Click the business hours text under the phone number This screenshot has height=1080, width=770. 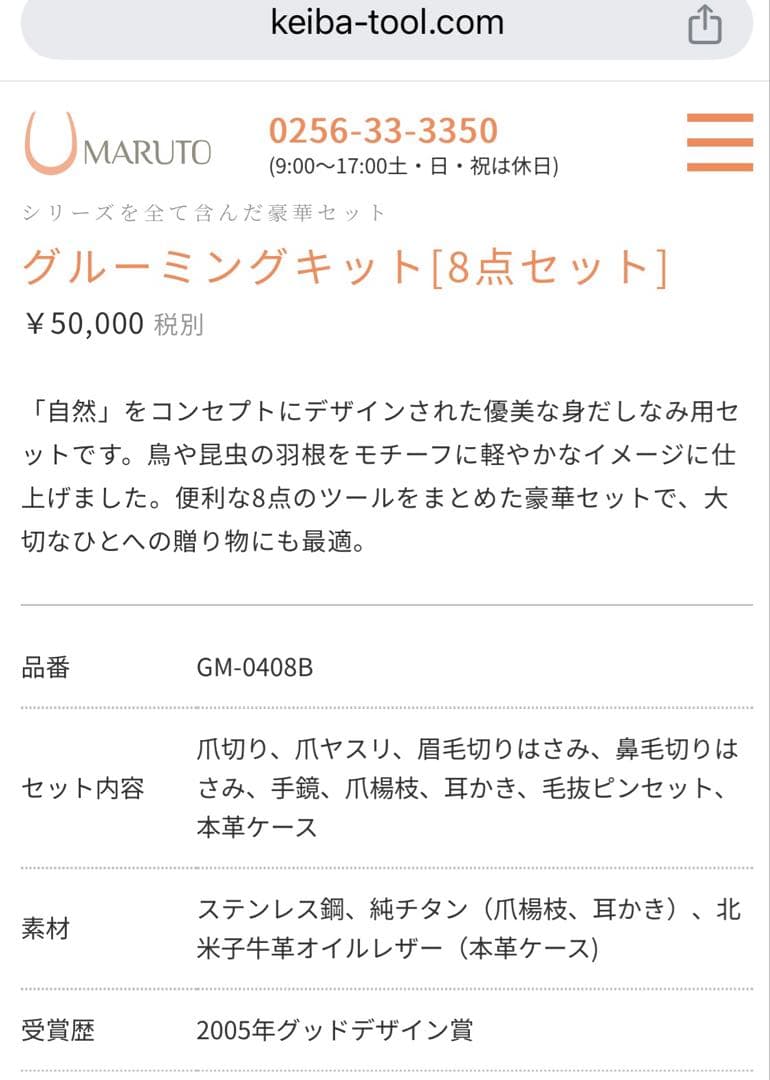coord(413,163)
